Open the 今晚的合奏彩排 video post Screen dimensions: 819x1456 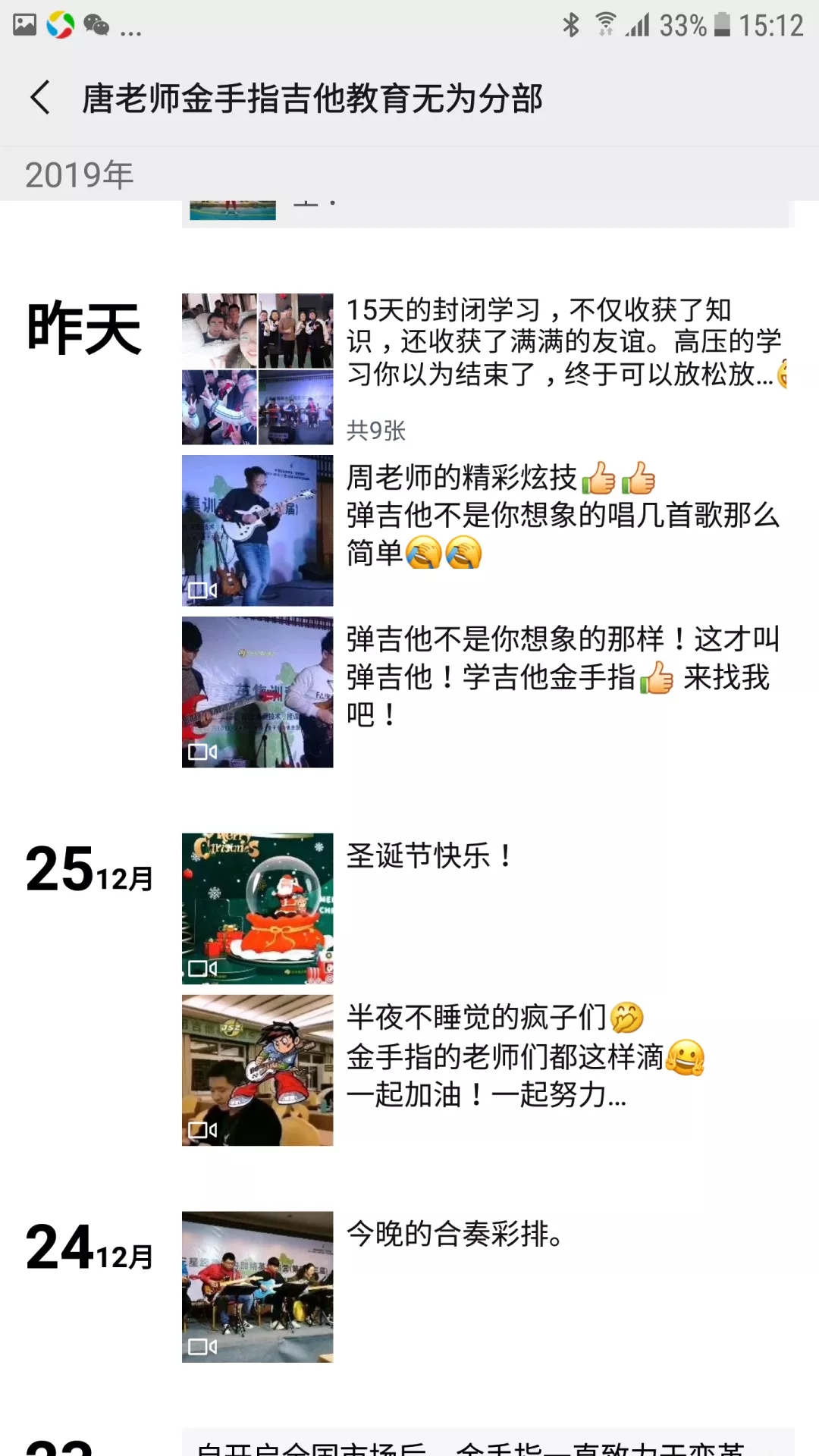pos(257,1287)
